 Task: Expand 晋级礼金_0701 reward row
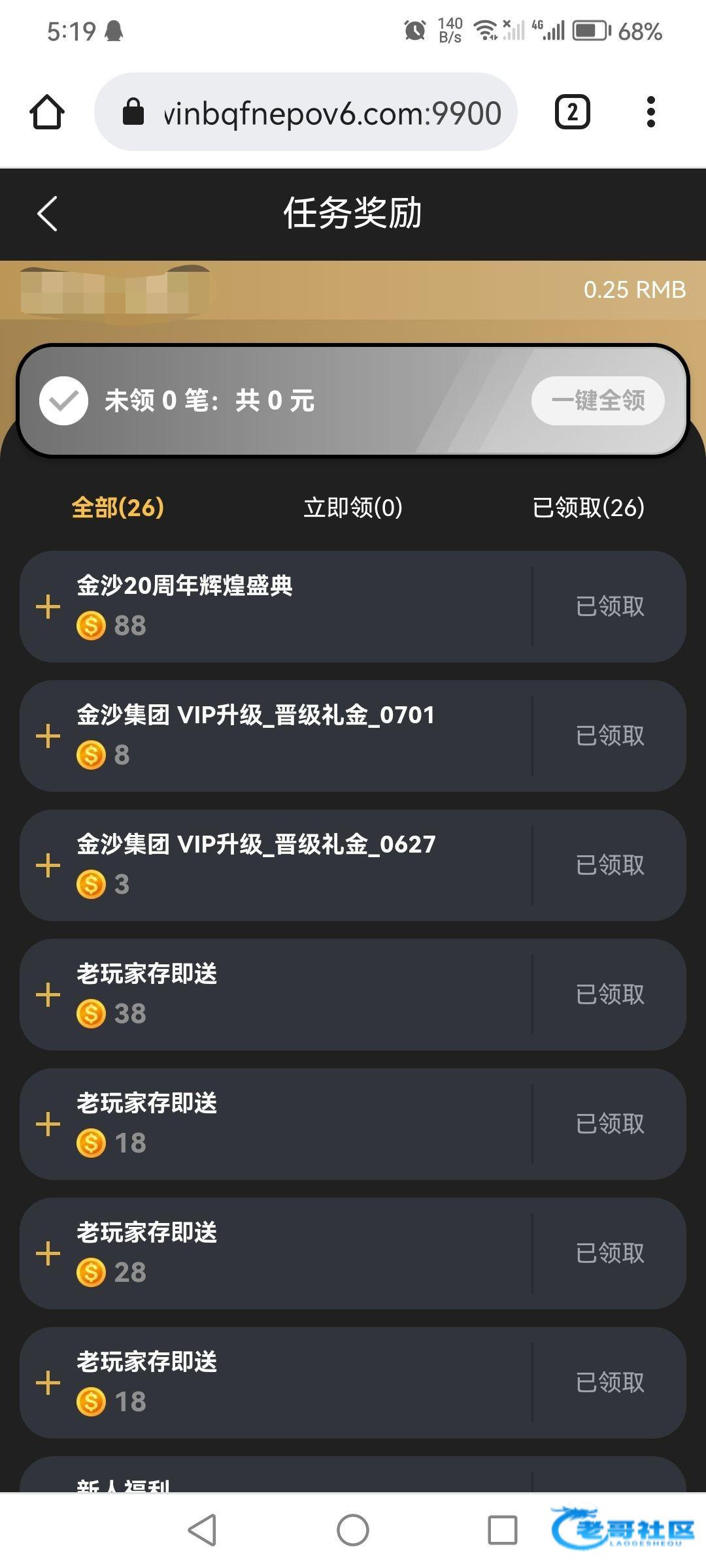point(48,736)
